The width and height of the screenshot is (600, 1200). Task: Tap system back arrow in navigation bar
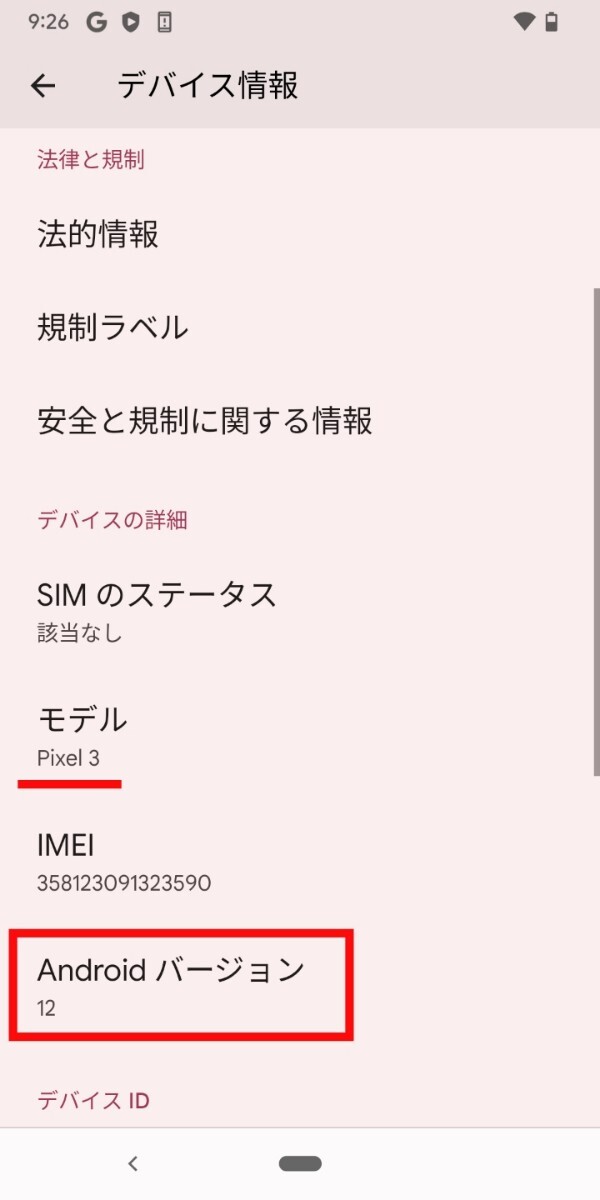pyautogui.click(x=133, y=1163)
